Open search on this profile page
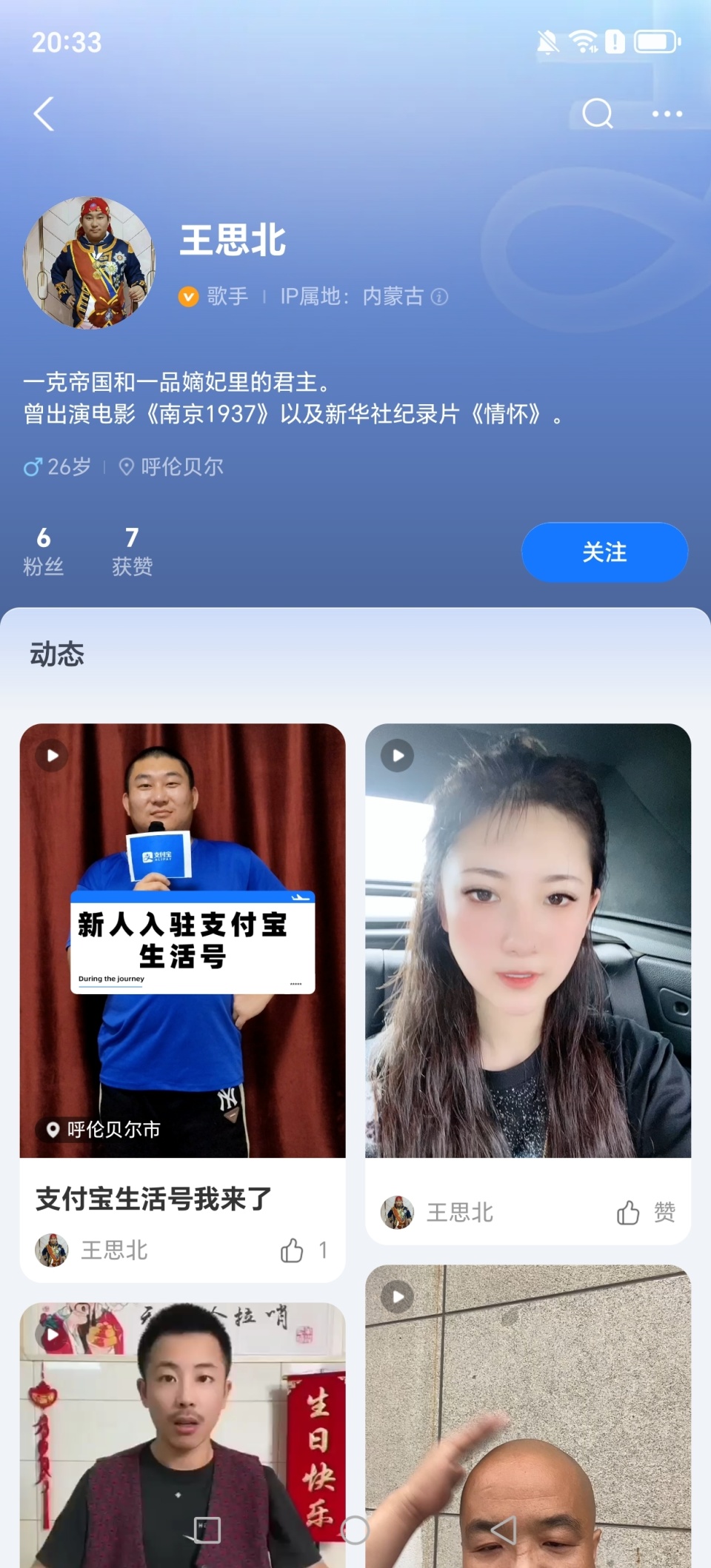Image resolution: width=711 pixels, height=1568 pixels. coord(597,114)
